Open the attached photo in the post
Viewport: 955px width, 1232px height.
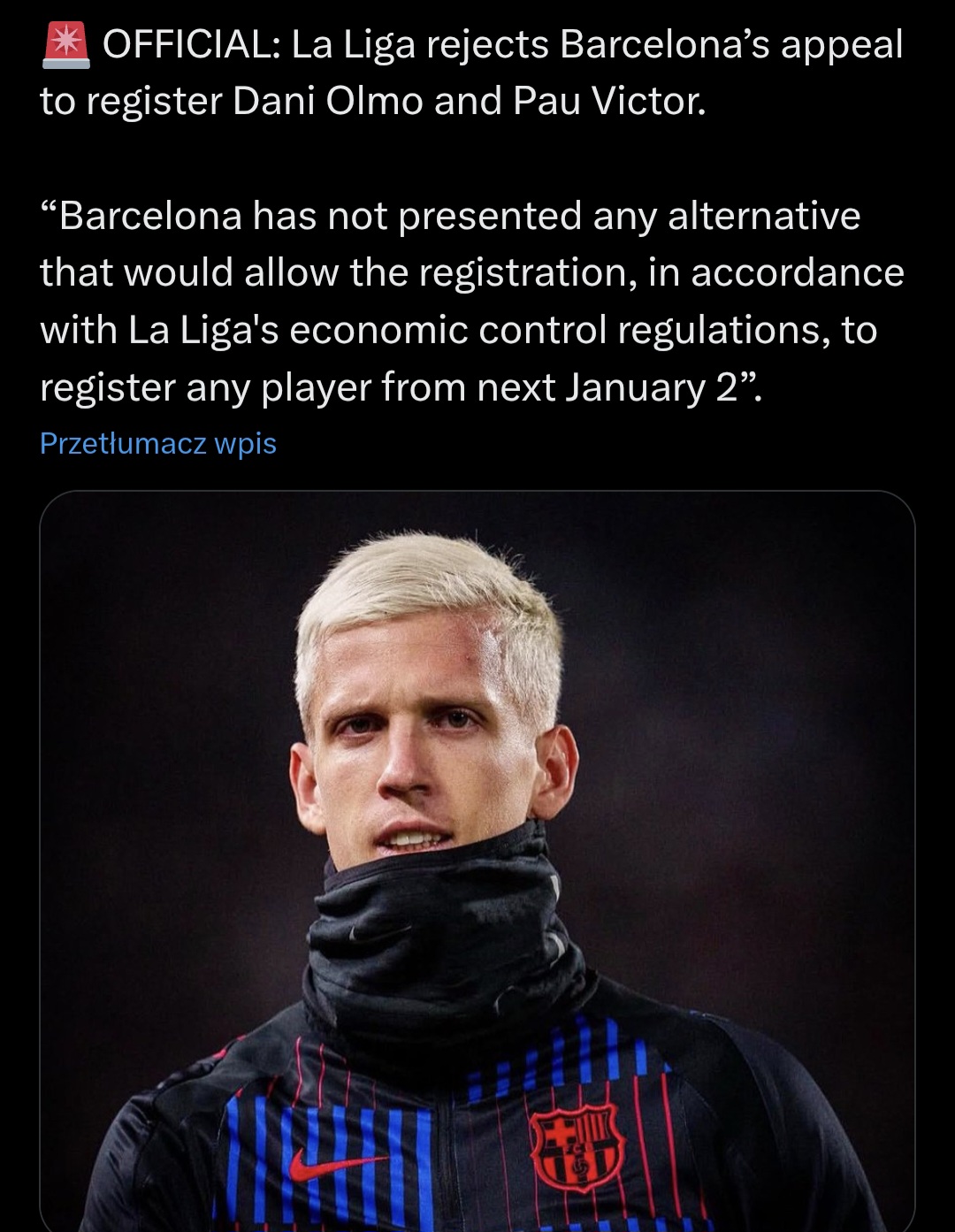point(477,858)
